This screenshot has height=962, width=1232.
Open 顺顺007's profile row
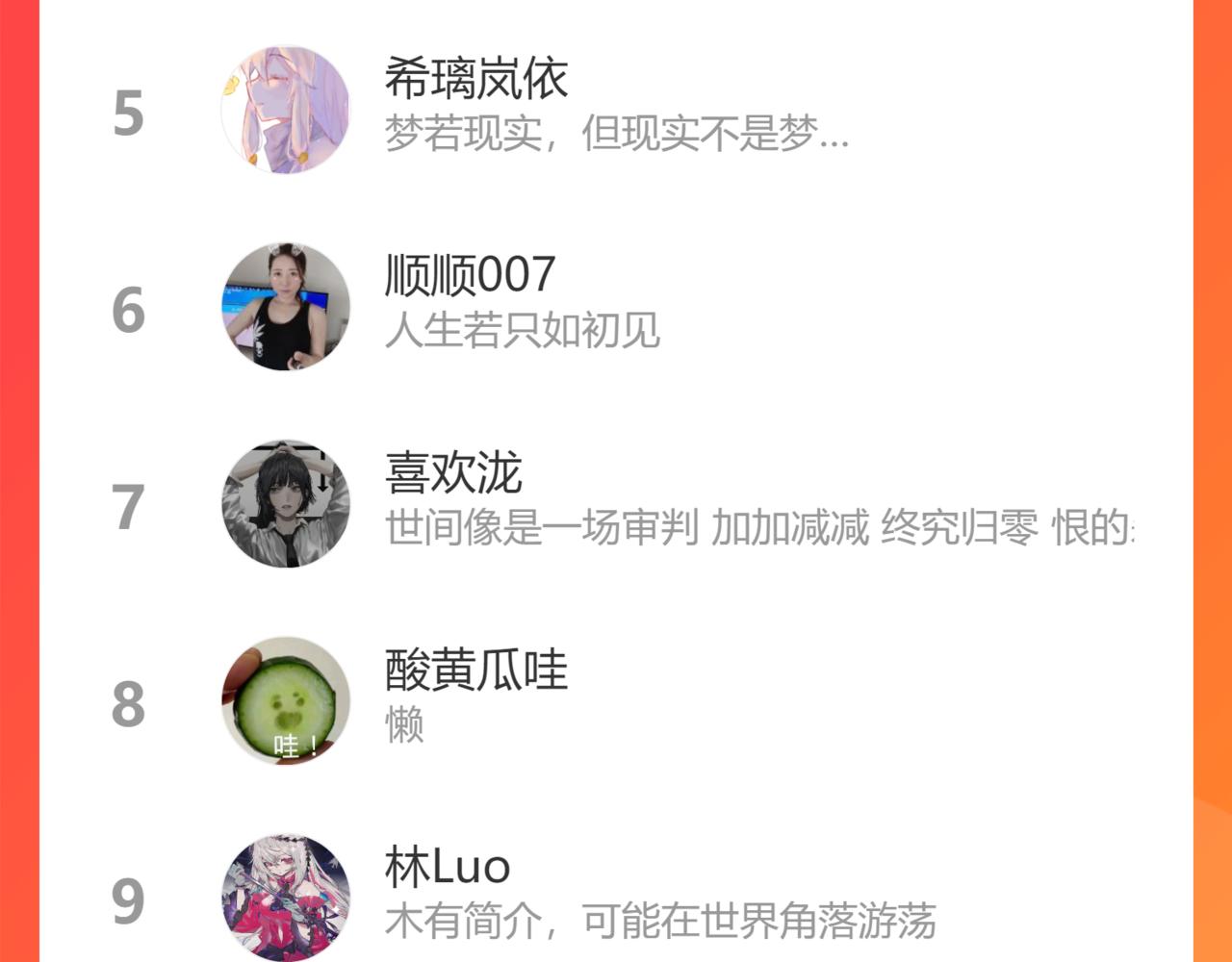click(x=616, y=307)
